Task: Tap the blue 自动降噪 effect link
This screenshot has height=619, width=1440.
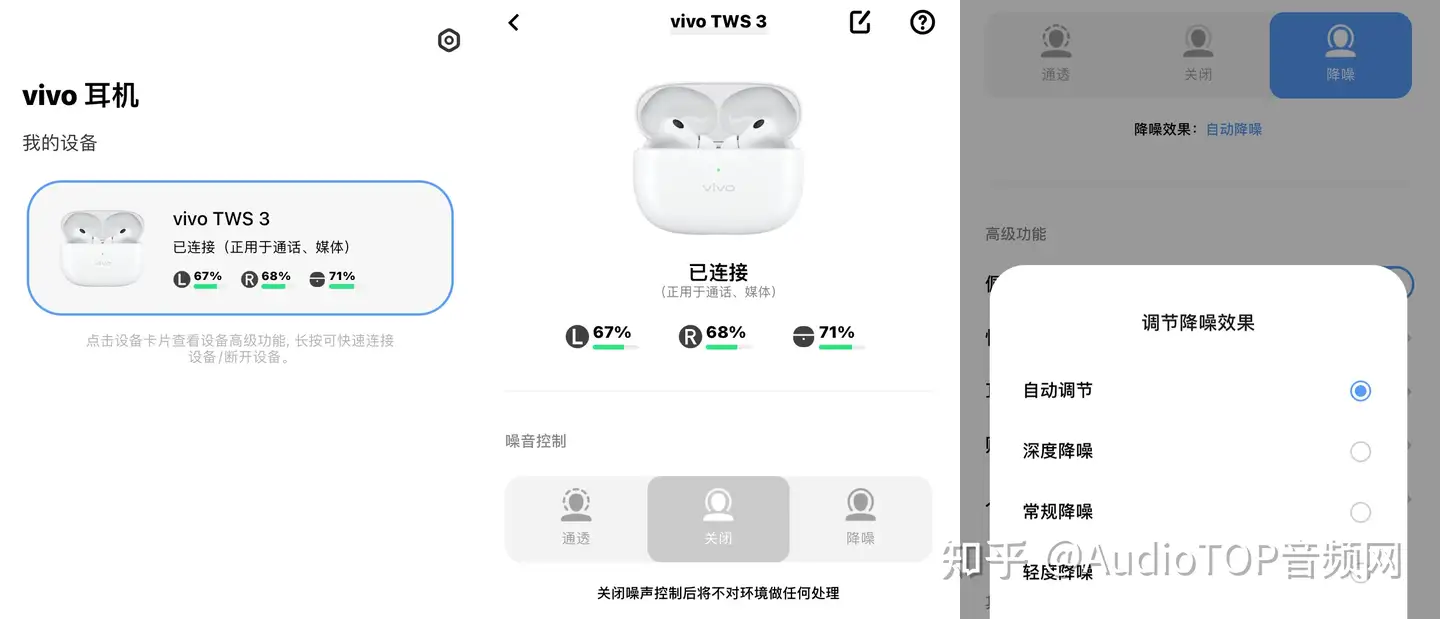Action: [1233, 129]
